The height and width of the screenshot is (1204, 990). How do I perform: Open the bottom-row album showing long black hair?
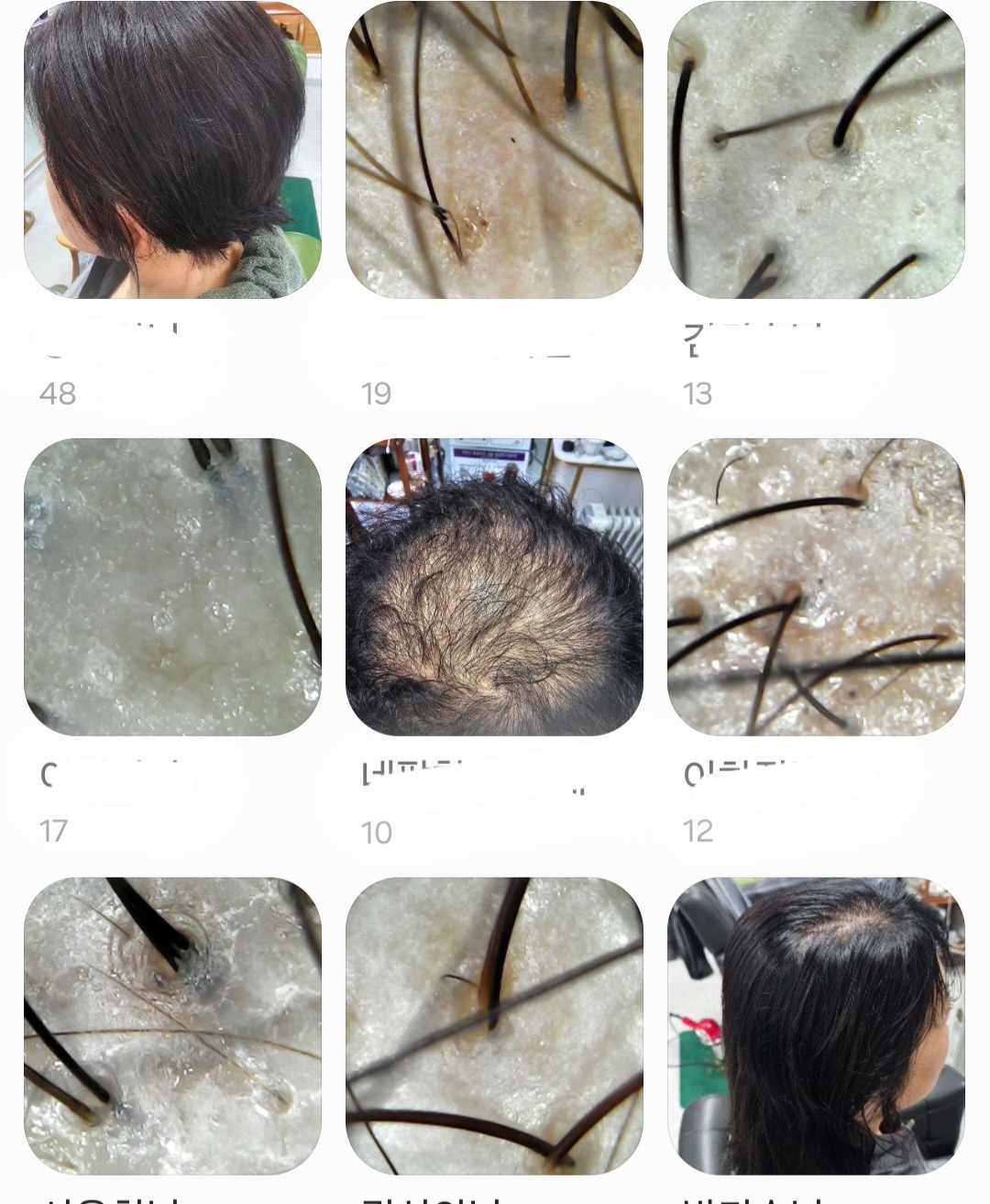(x=816, y=1025)
